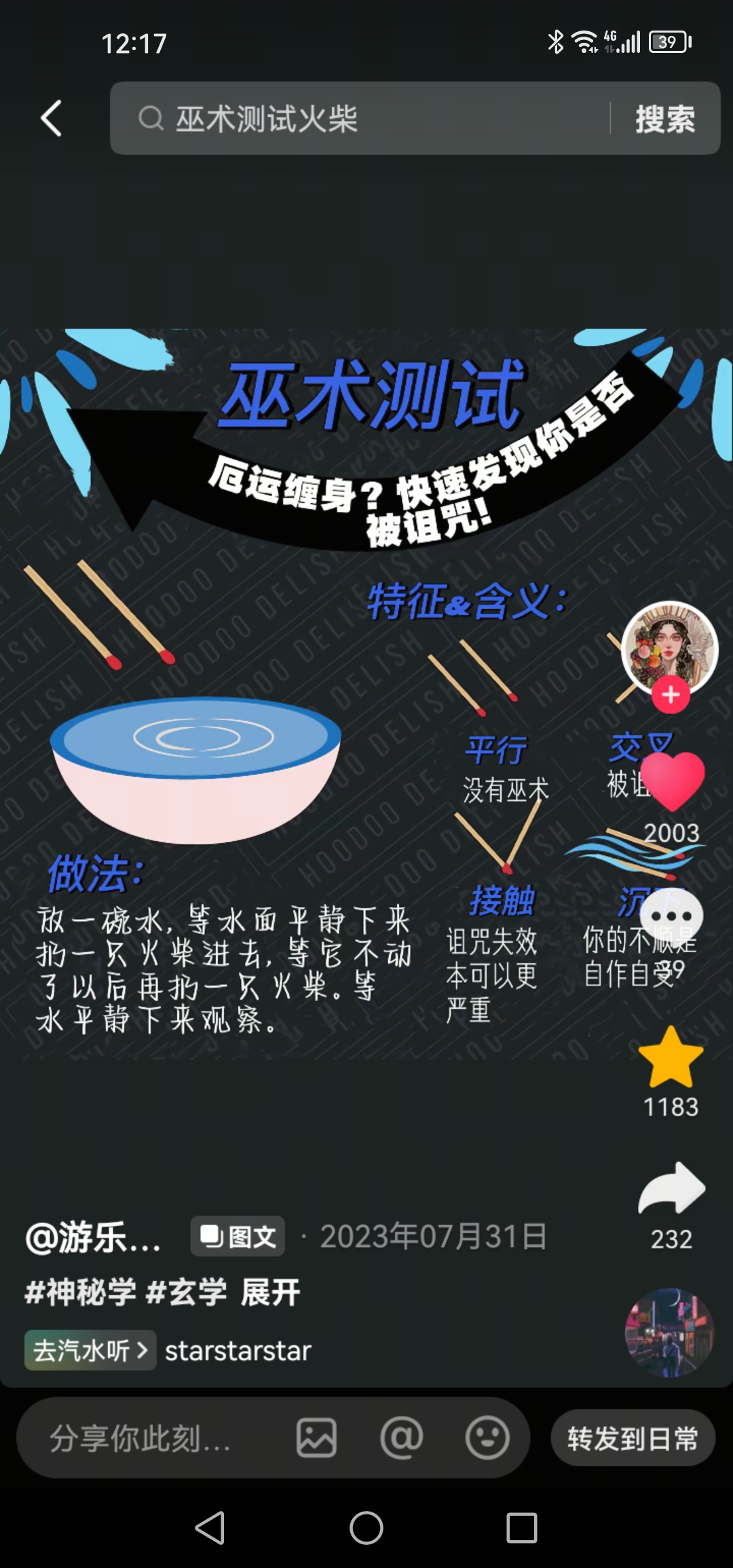733x1568 pixels.
Task: Expand the caption with 展开
Action: pyautogui.click(x=271, y=1292)
